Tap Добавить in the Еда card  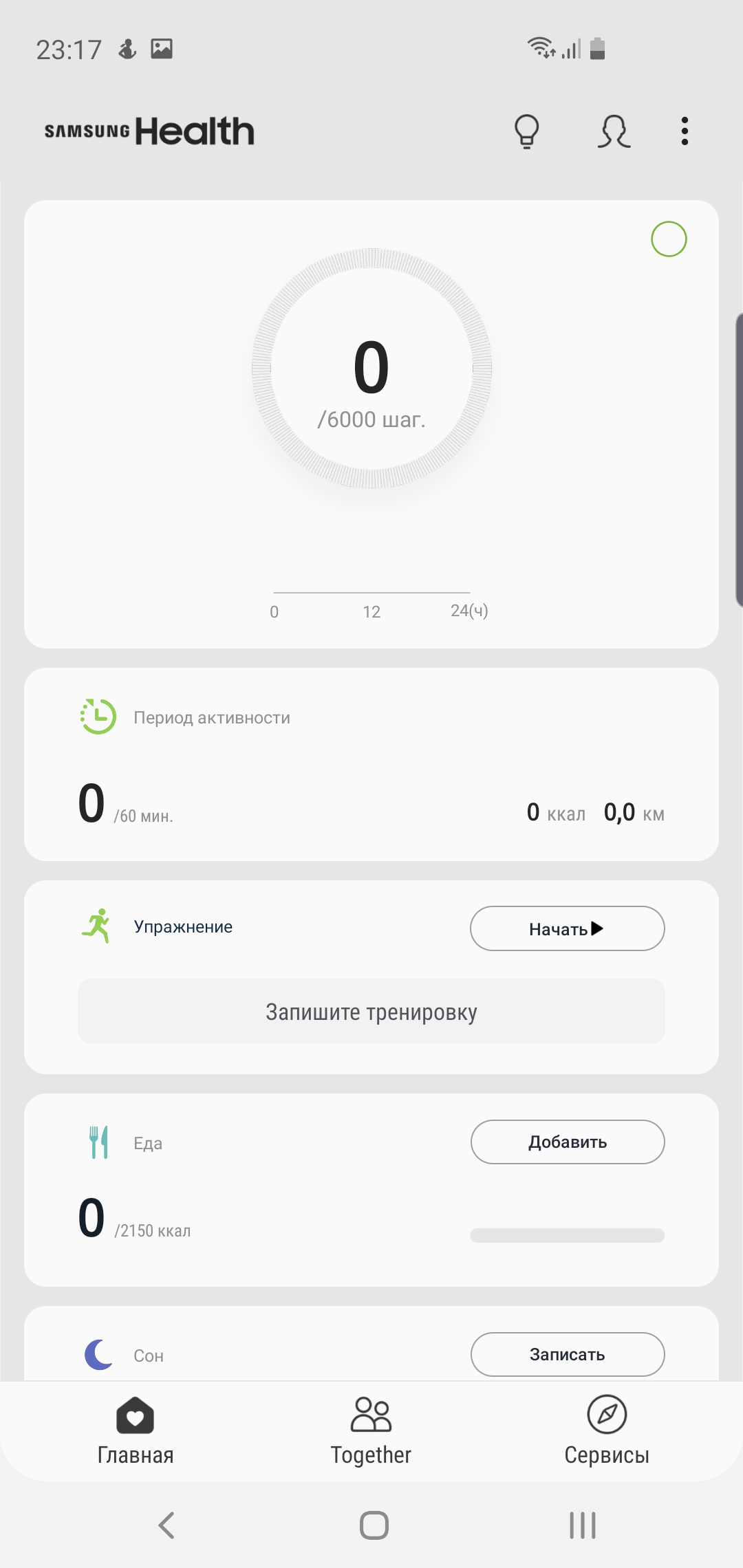pyautogui.click(x=567, y=1142)
